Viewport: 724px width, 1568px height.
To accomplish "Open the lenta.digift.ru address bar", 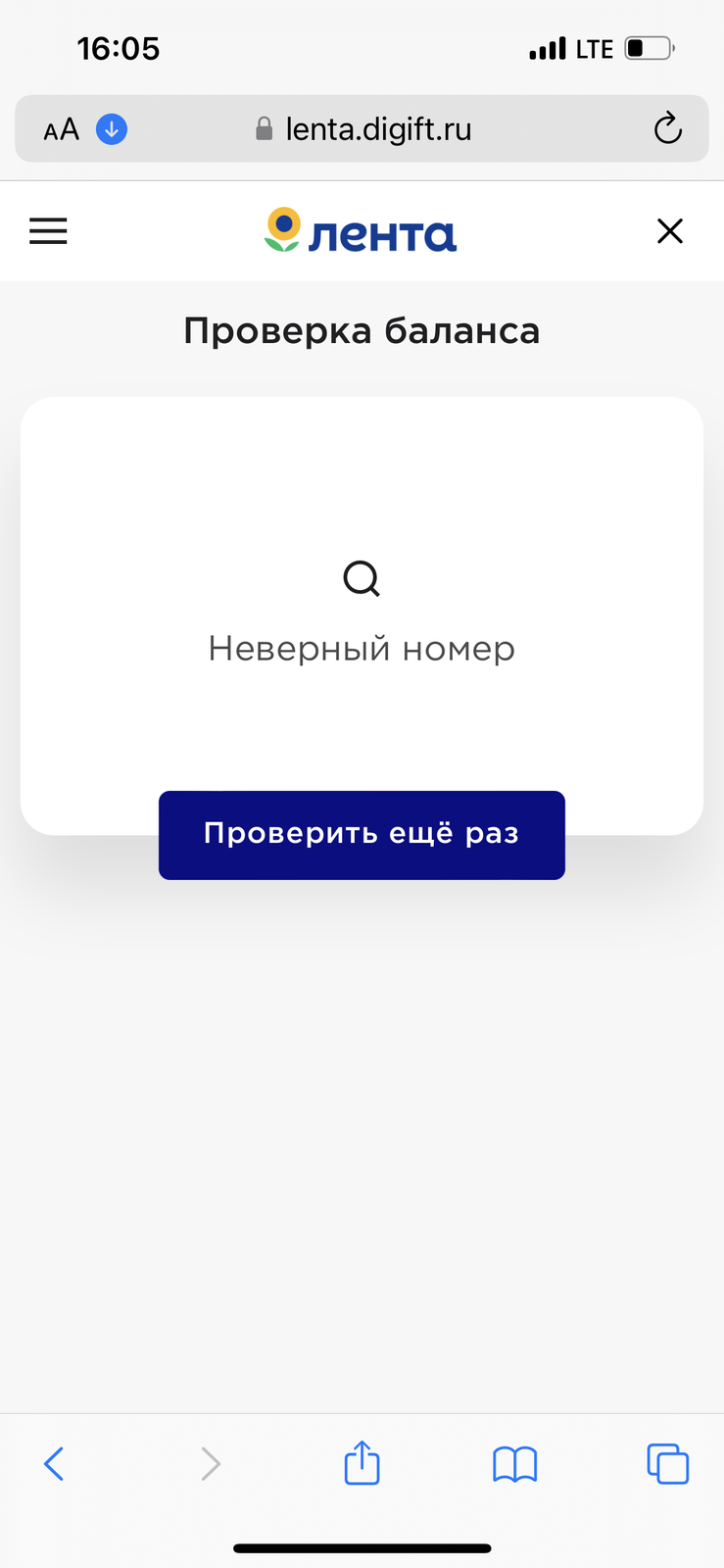I will click(x=378, y=129).
